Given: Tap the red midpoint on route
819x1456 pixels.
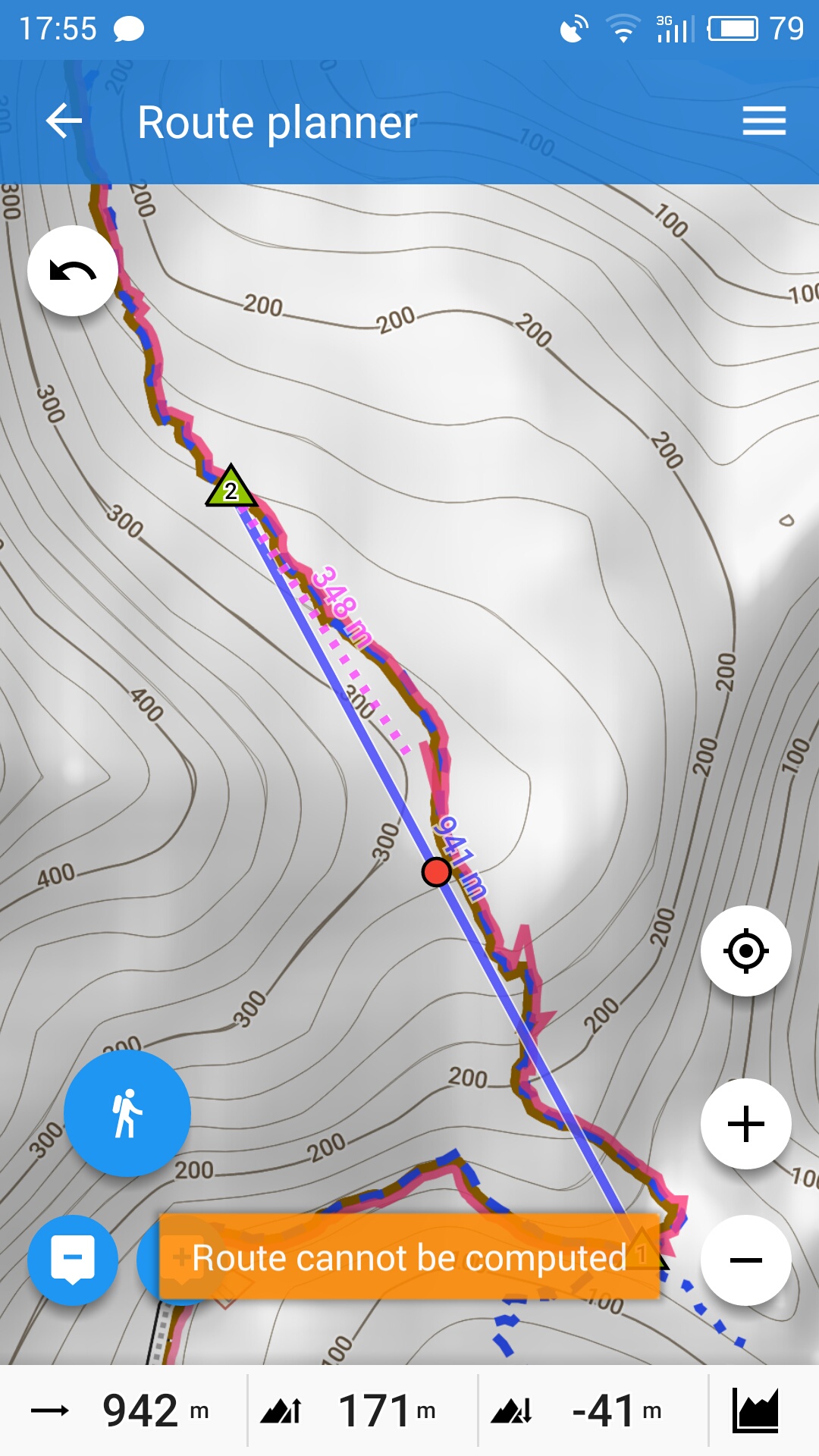Looking at the screenshot, I should (436, 872).
